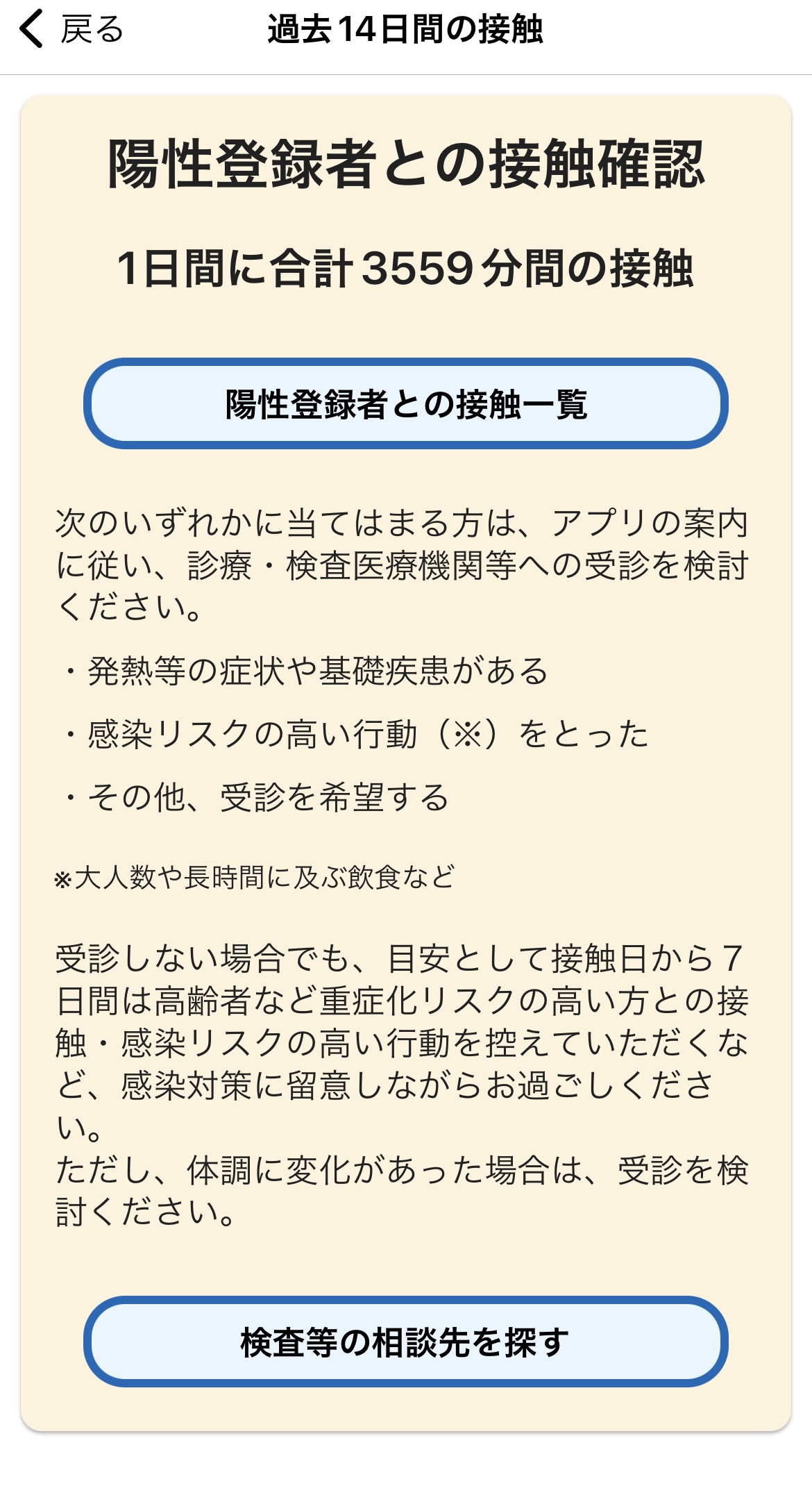The image size is (812, 1511).
Task: Open 陽性登録者との接触一覧
Action: click(x=406, y=404)
